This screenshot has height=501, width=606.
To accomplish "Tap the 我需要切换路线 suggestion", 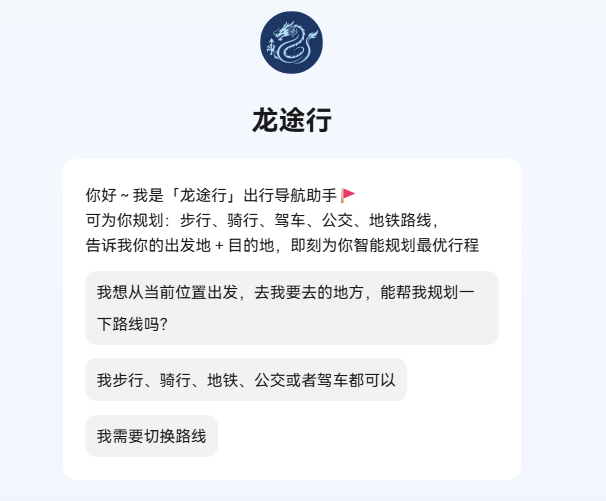I will click(x=152, y=436).
